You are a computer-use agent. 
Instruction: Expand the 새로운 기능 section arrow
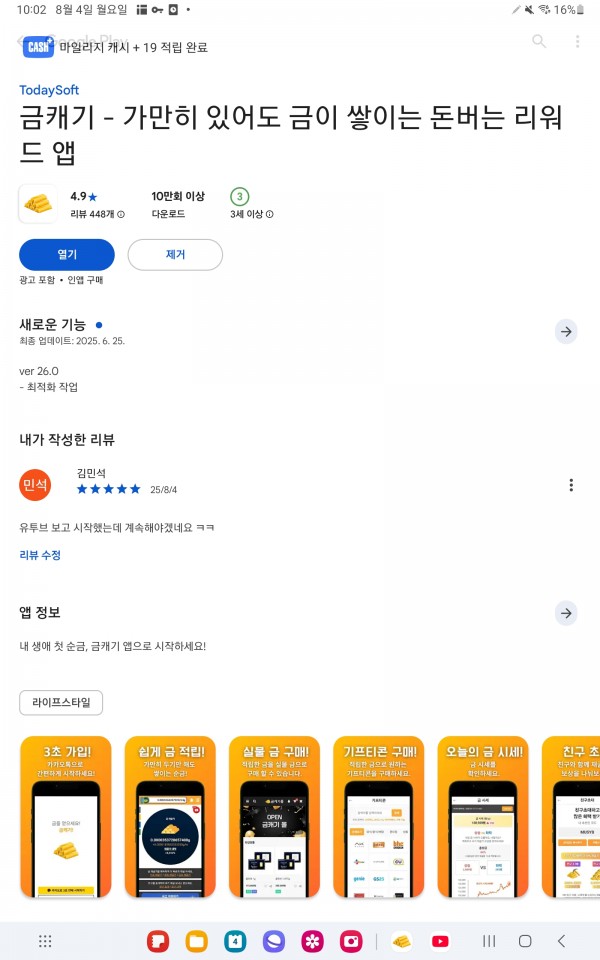pos(566,331)
